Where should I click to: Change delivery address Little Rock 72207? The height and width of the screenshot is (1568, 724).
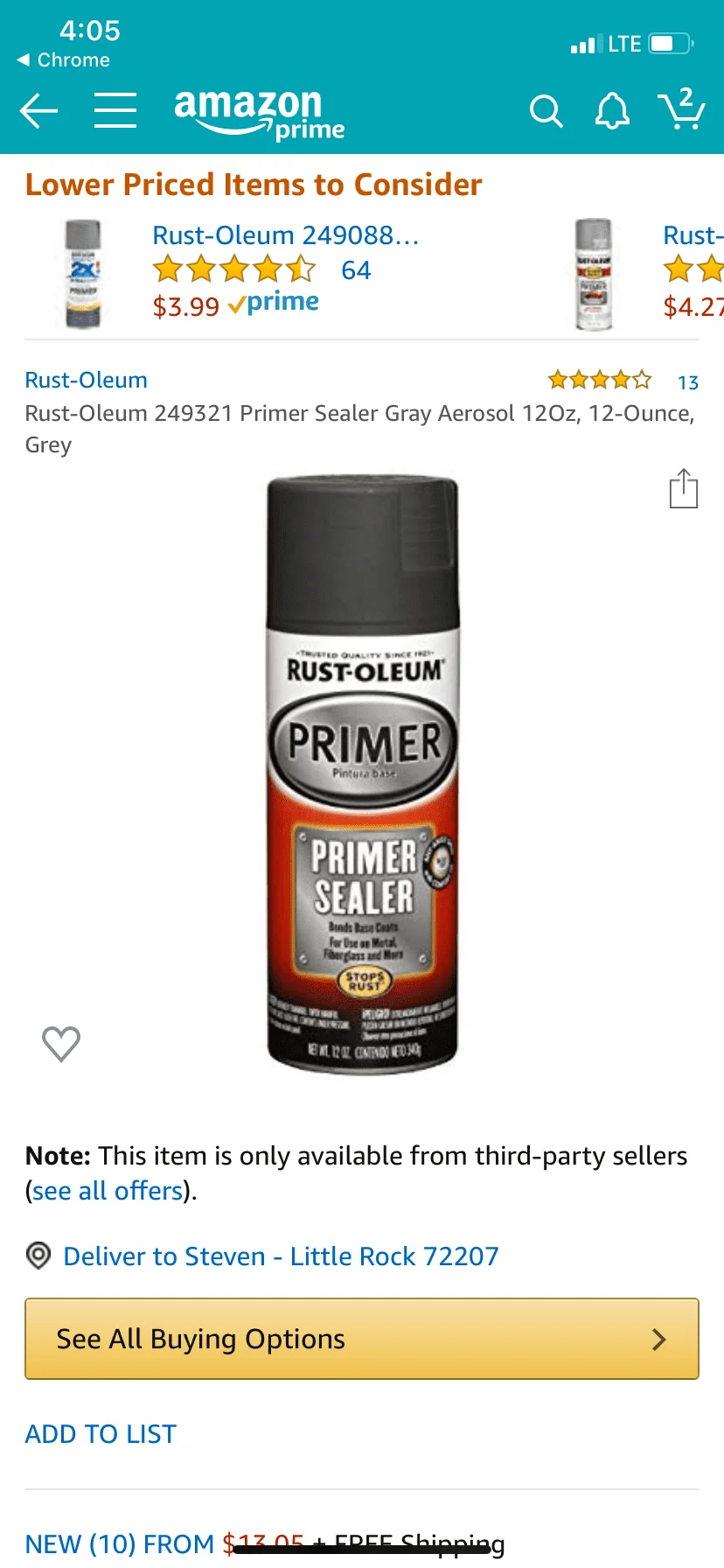click(280, 1256)
